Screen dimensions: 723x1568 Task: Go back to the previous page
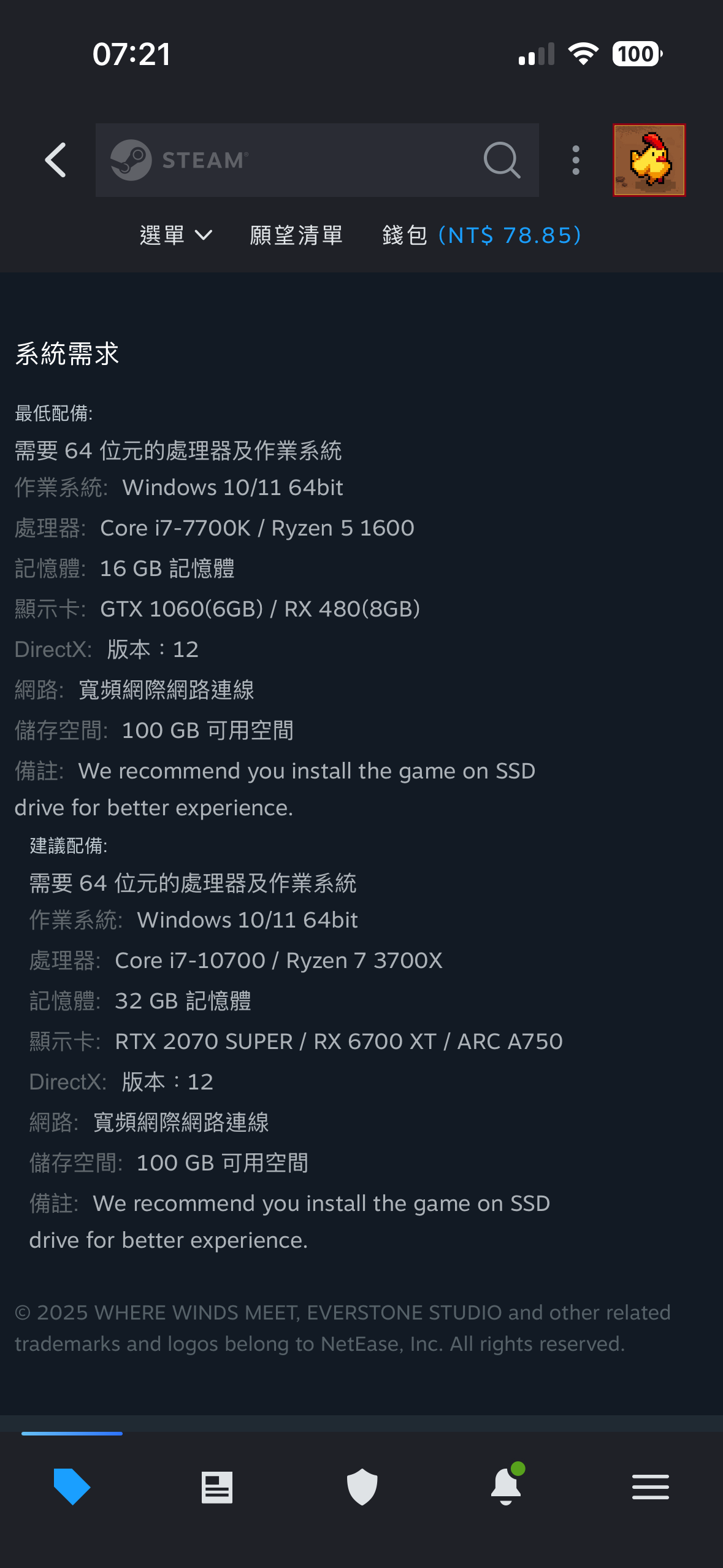56,160
